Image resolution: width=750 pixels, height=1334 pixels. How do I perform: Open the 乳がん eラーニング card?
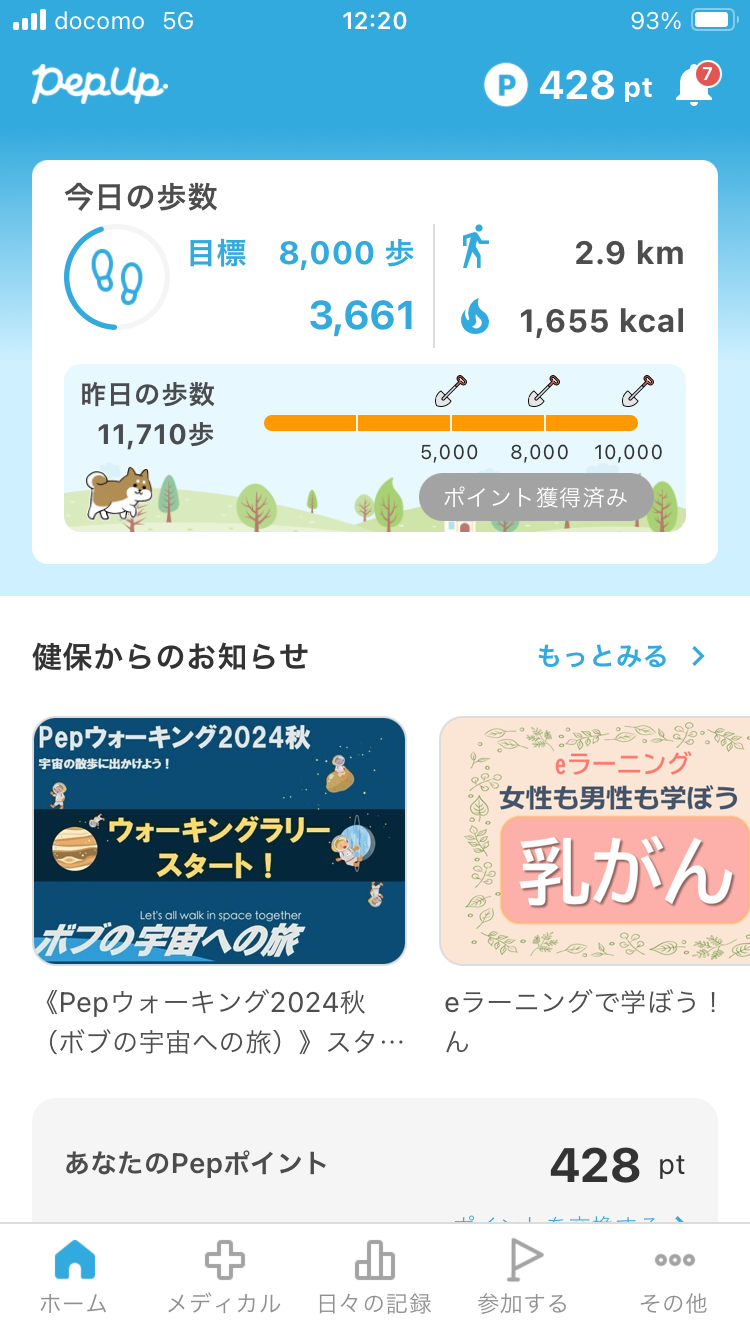click(596, 840)
